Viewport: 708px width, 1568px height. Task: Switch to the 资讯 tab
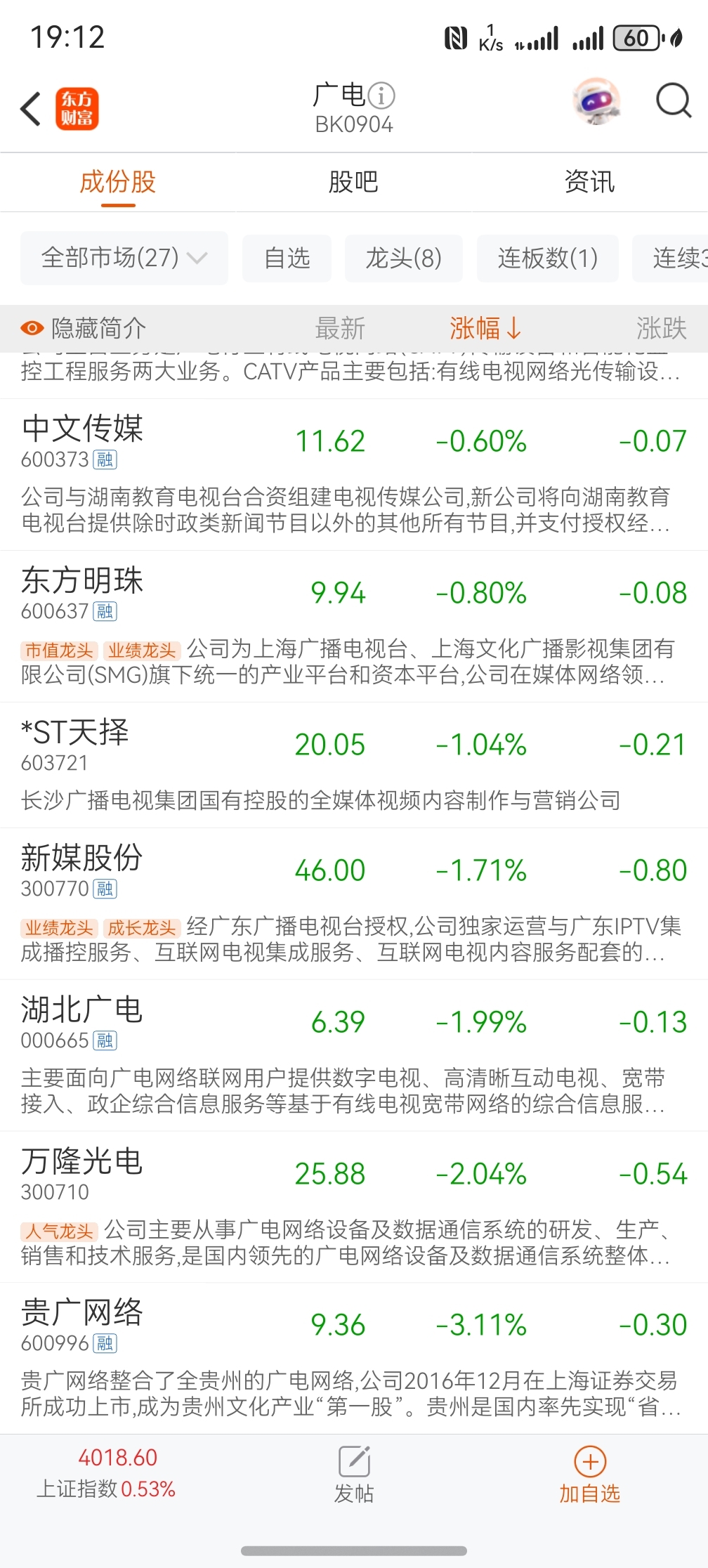click(x=589, y=182)
